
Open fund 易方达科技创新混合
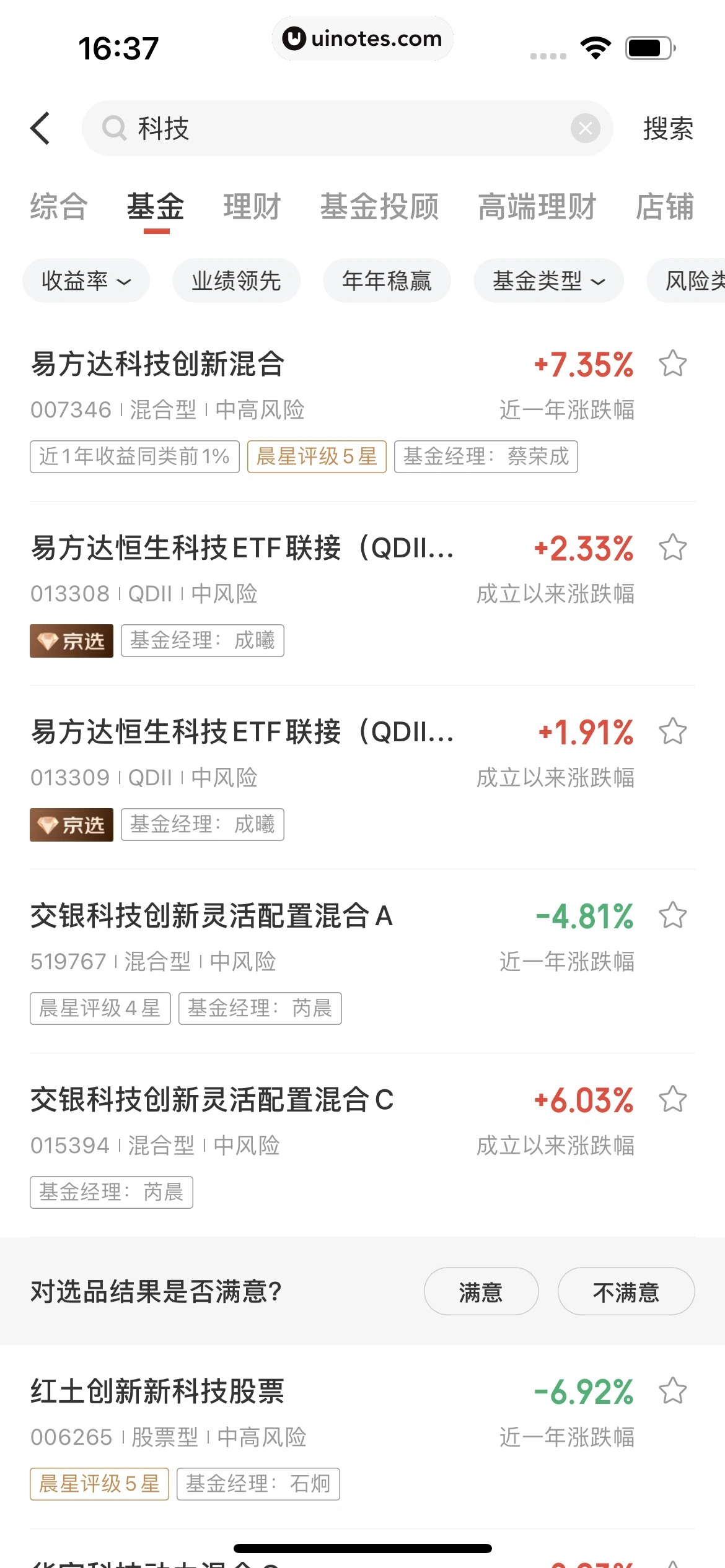tap(158, 364)
